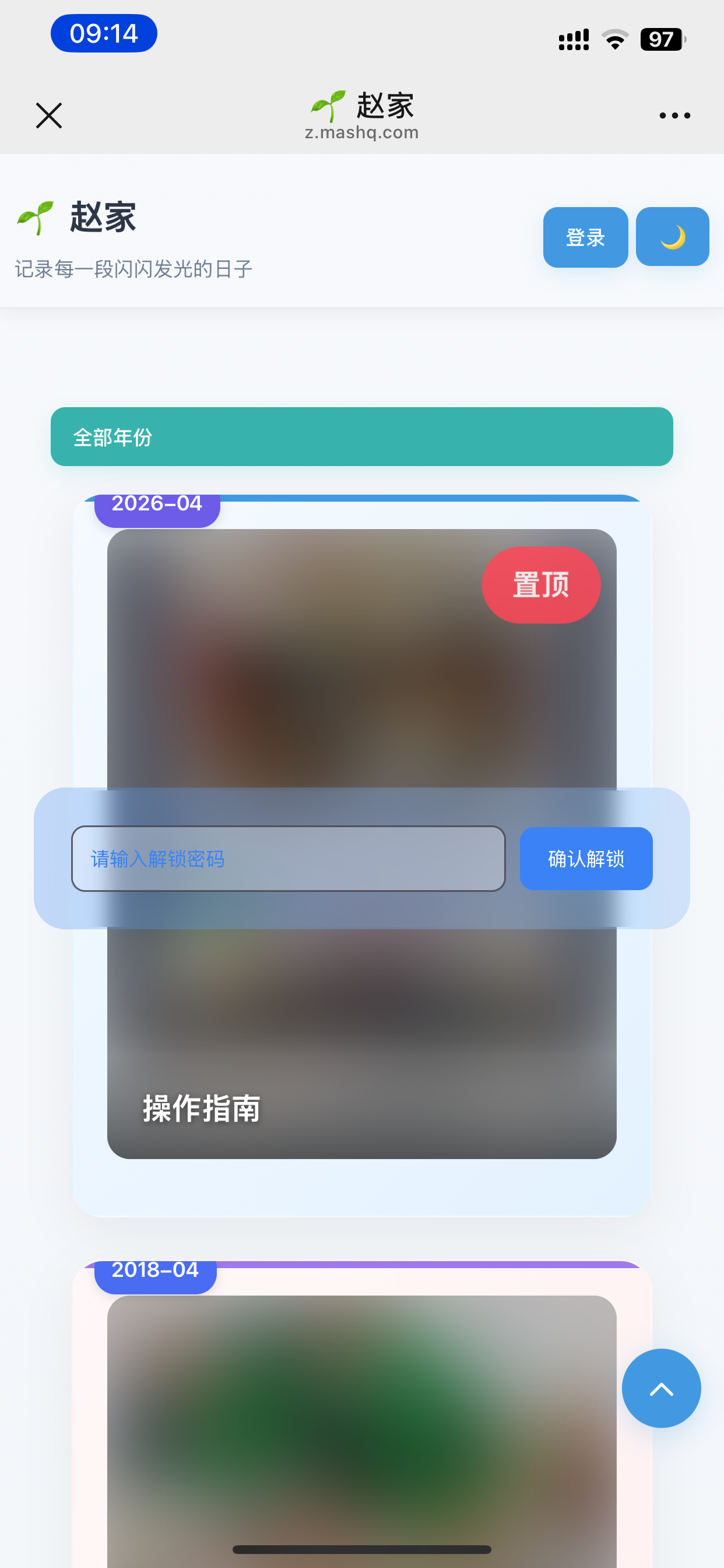Jump back to top with the arrow button

coord(660,1388)
